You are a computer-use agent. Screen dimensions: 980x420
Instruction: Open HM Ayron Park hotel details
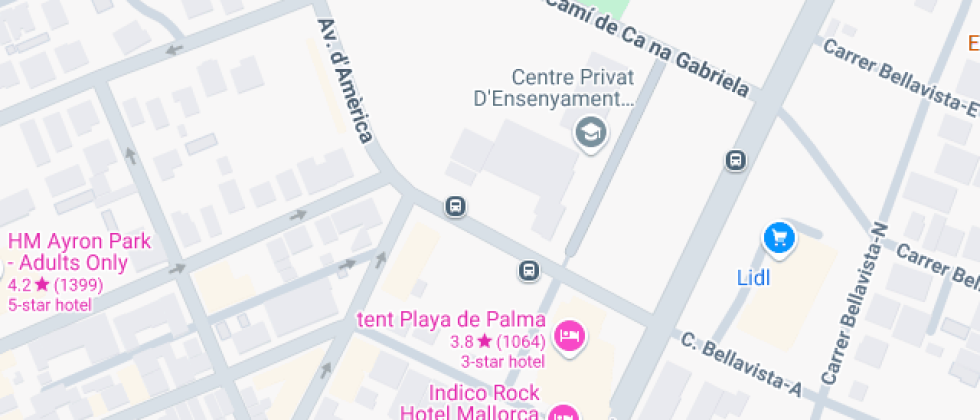click(x=79, y=250)
